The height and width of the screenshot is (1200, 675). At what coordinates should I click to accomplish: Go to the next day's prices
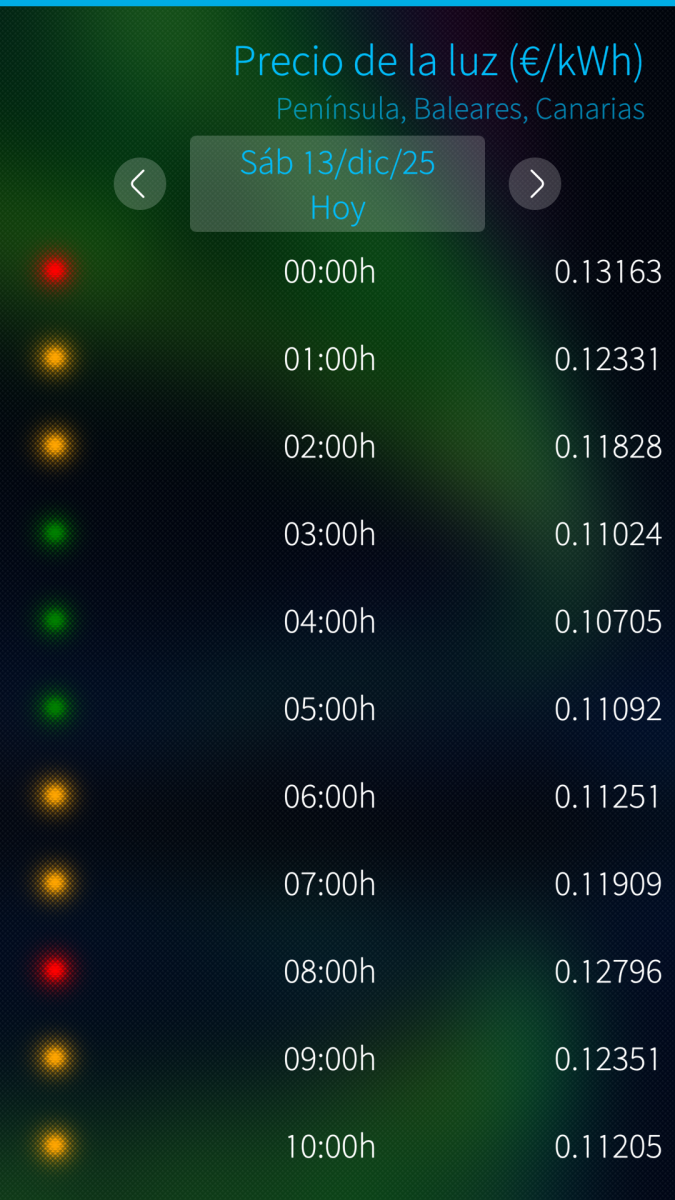point(535,184)
